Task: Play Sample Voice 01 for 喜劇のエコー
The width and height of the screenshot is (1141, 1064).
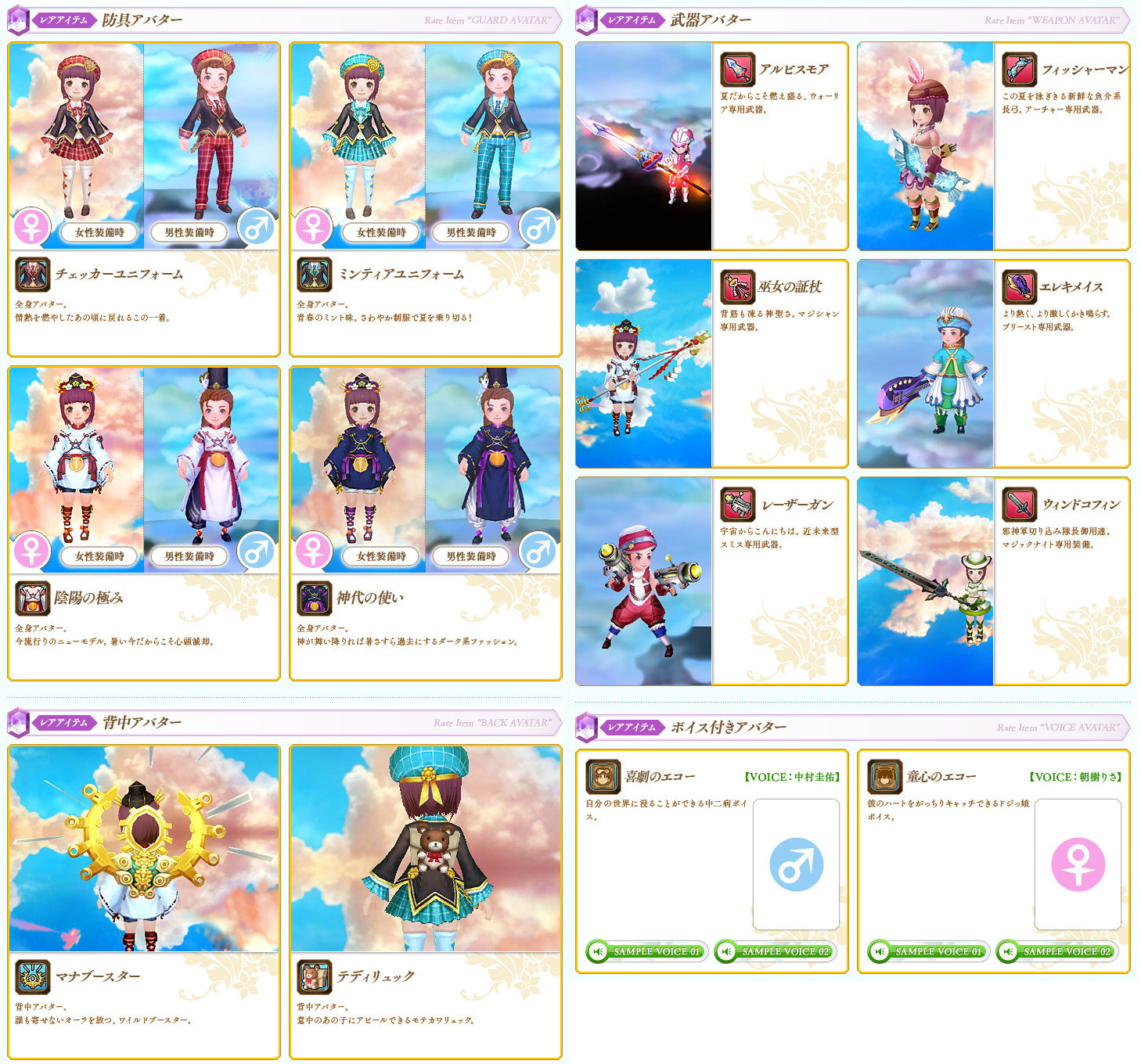Action: pyautogui.click(x=647, y=951)
